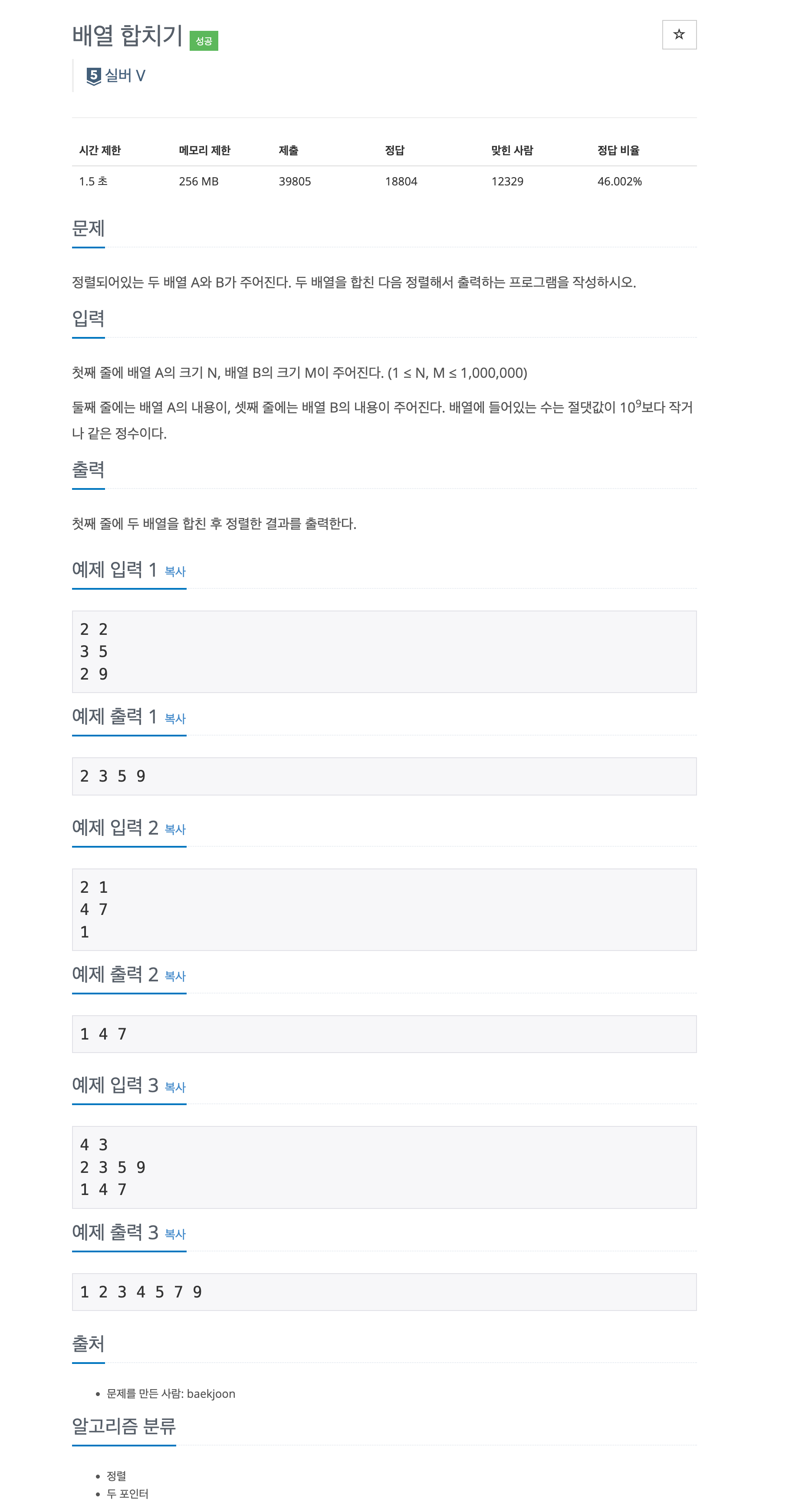The width and height of the screenshot is (802, 1512).
Task: Click the green 성공 badge
Action: (x=205, y=41)
